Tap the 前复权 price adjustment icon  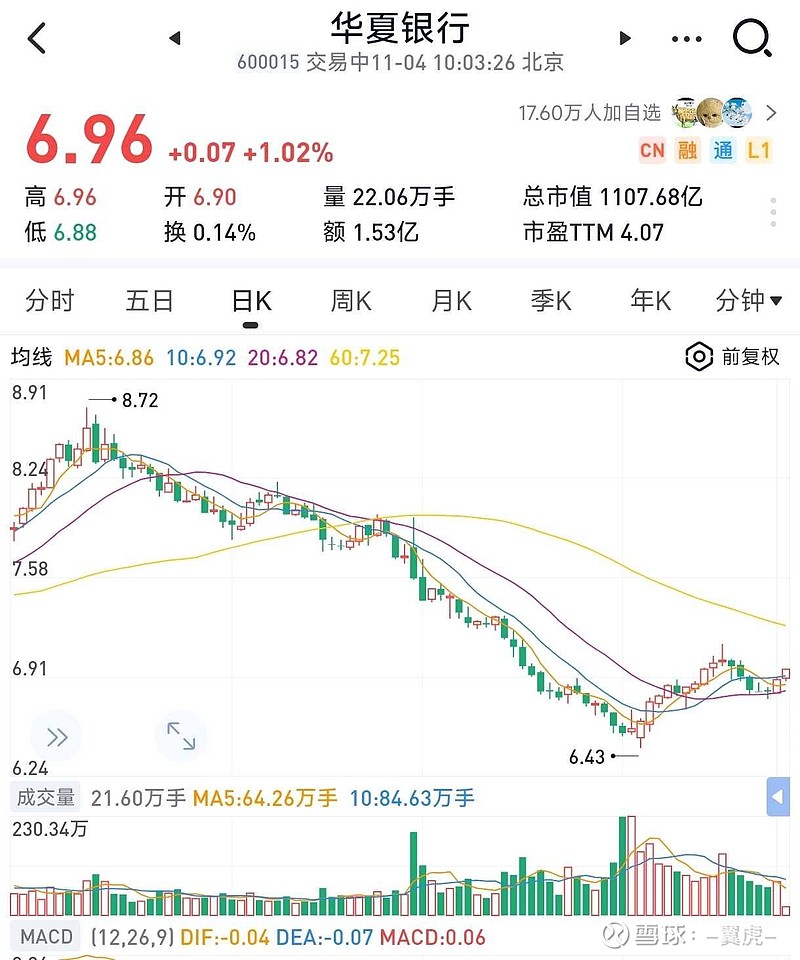pyautogui.click(x=698, y=357)
